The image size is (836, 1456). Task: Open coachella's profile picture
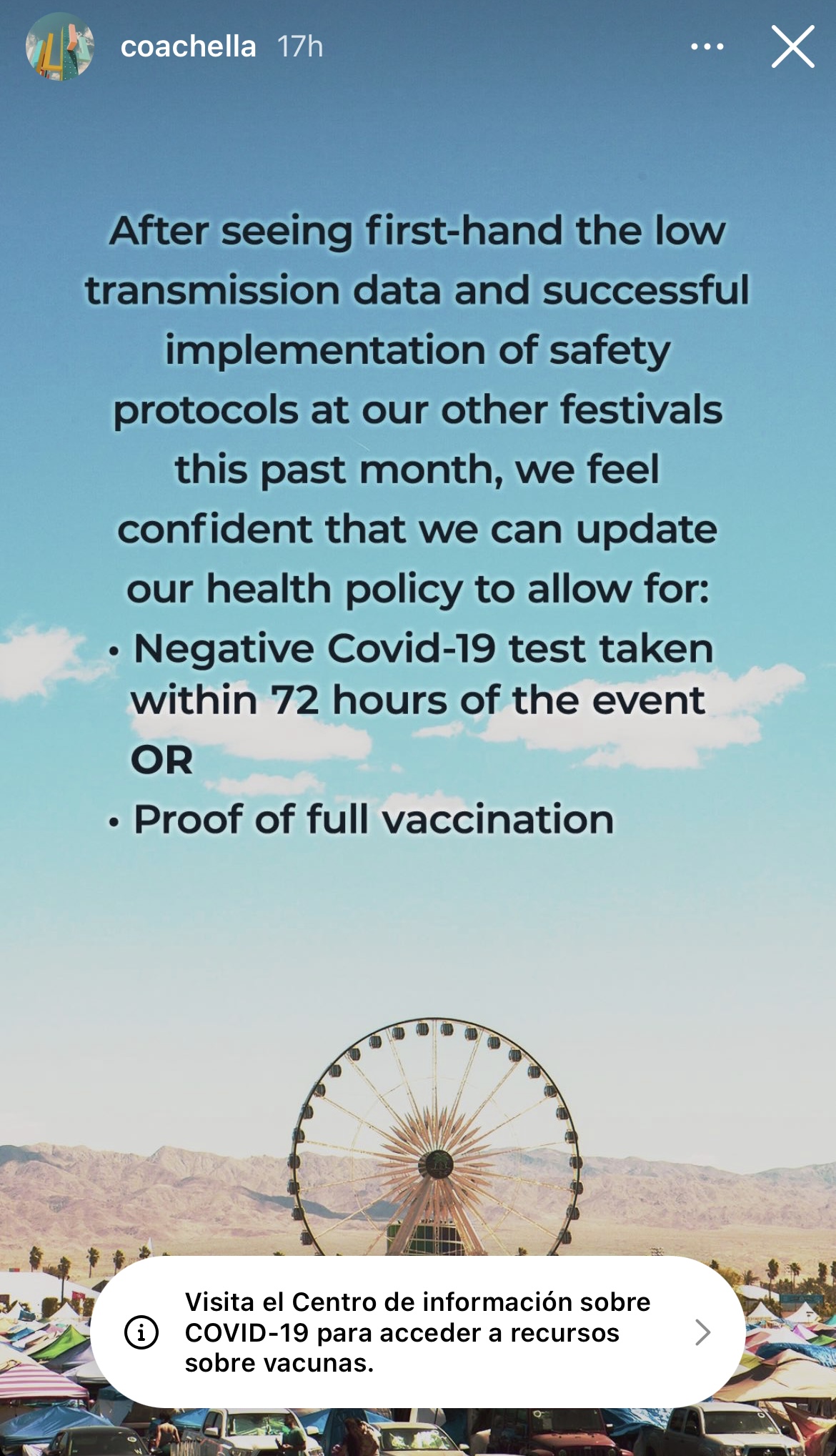point(60,47)
